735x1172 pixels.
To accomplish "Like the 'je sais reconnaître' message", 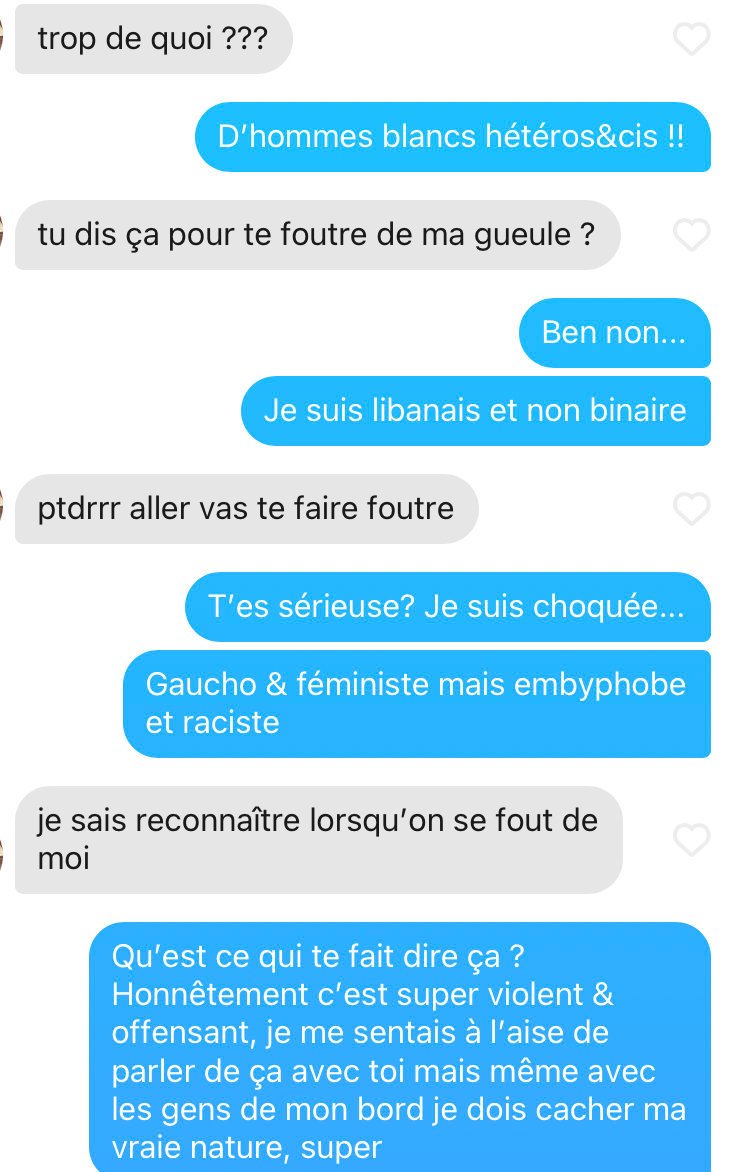I will coord(692,840).
